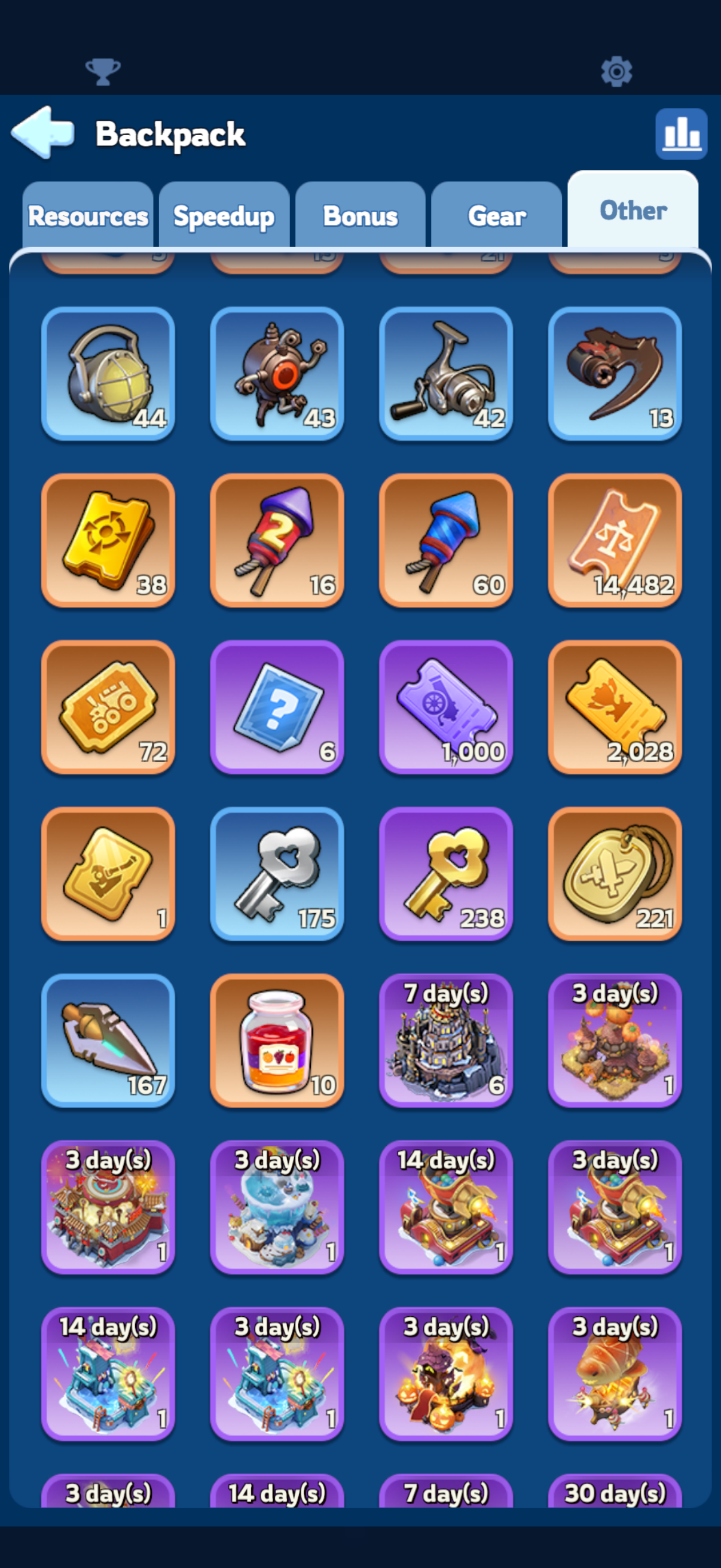
Task: Select the number 2 firework with 16
Action: coord(277,541)
